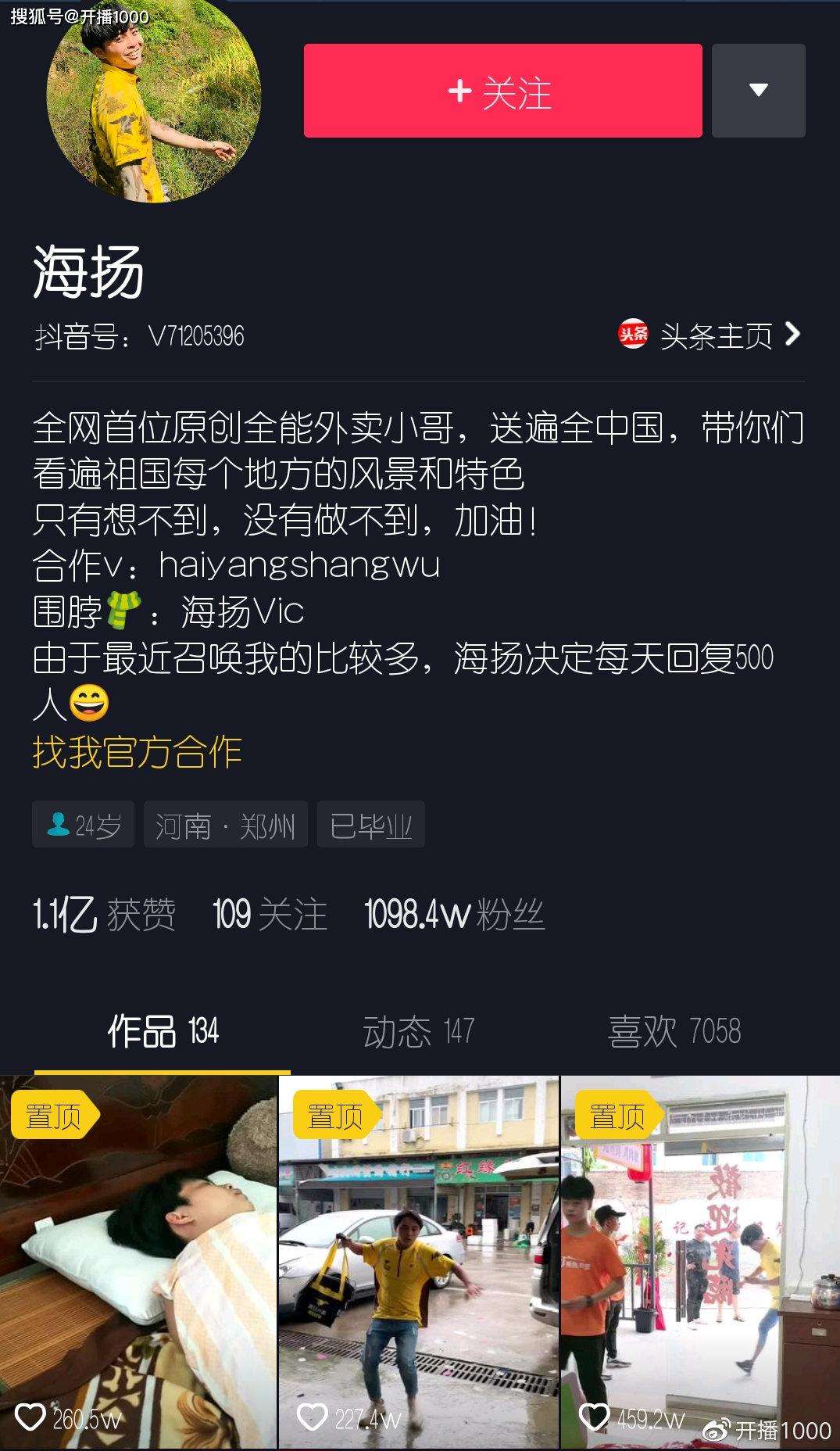Switch to the 喜欢 tab
Image resolution: width=840 pixels, height=1451 pixels.
pyautogui.click(x=672, y=1030)
